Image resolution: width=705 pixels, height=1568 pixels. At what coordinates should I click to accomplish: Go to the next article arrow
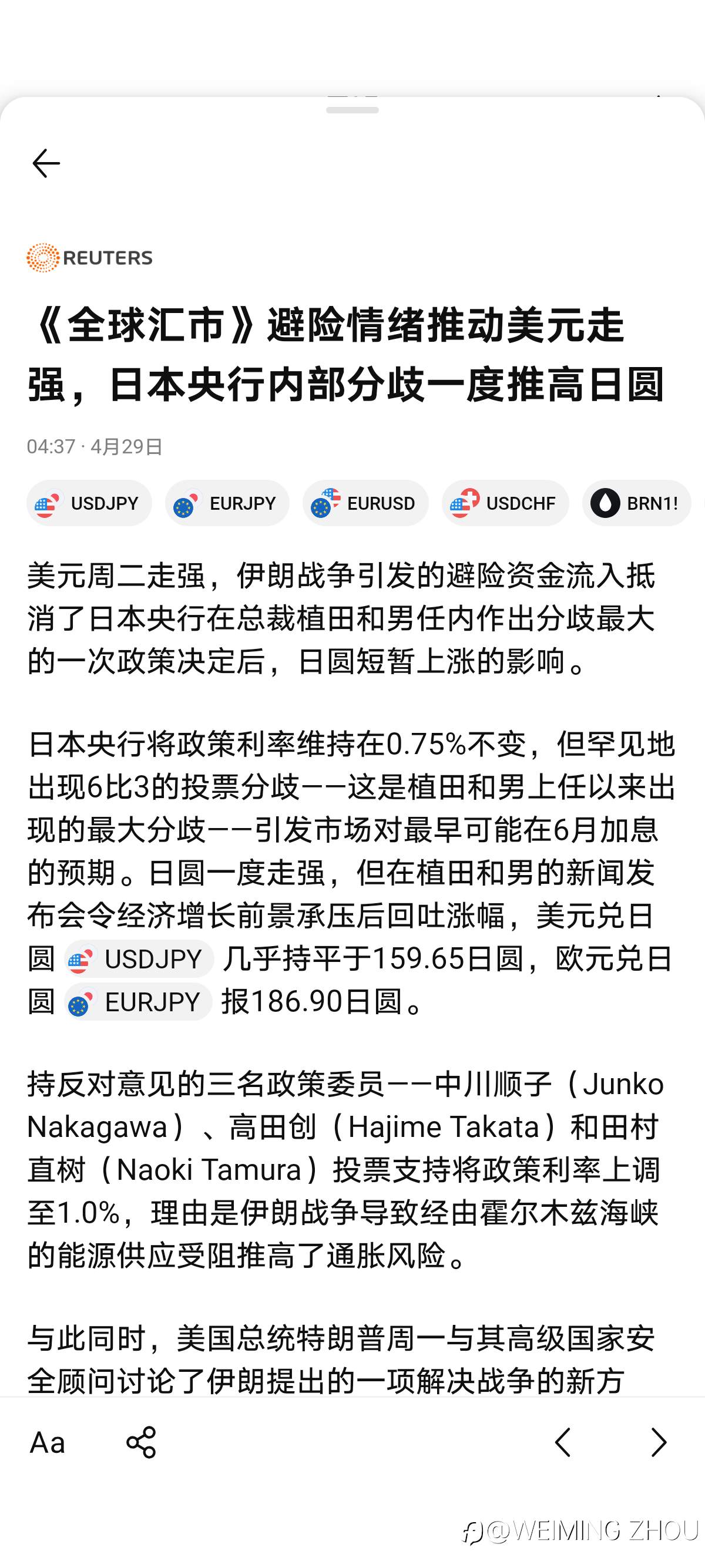click(659, 1442)
